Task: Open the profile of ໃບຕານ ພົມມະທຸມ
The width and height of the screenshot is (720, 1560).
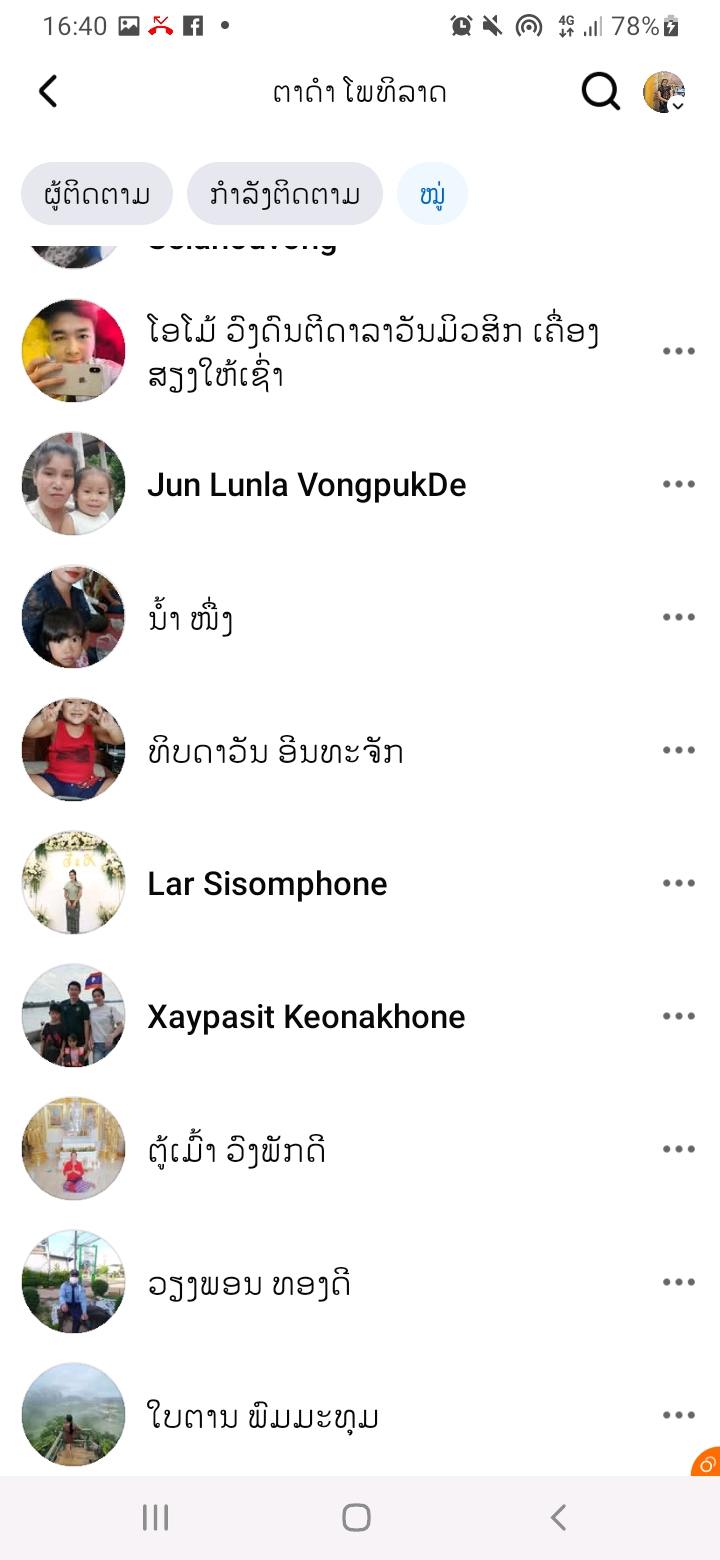Action: pos(262,1416)
